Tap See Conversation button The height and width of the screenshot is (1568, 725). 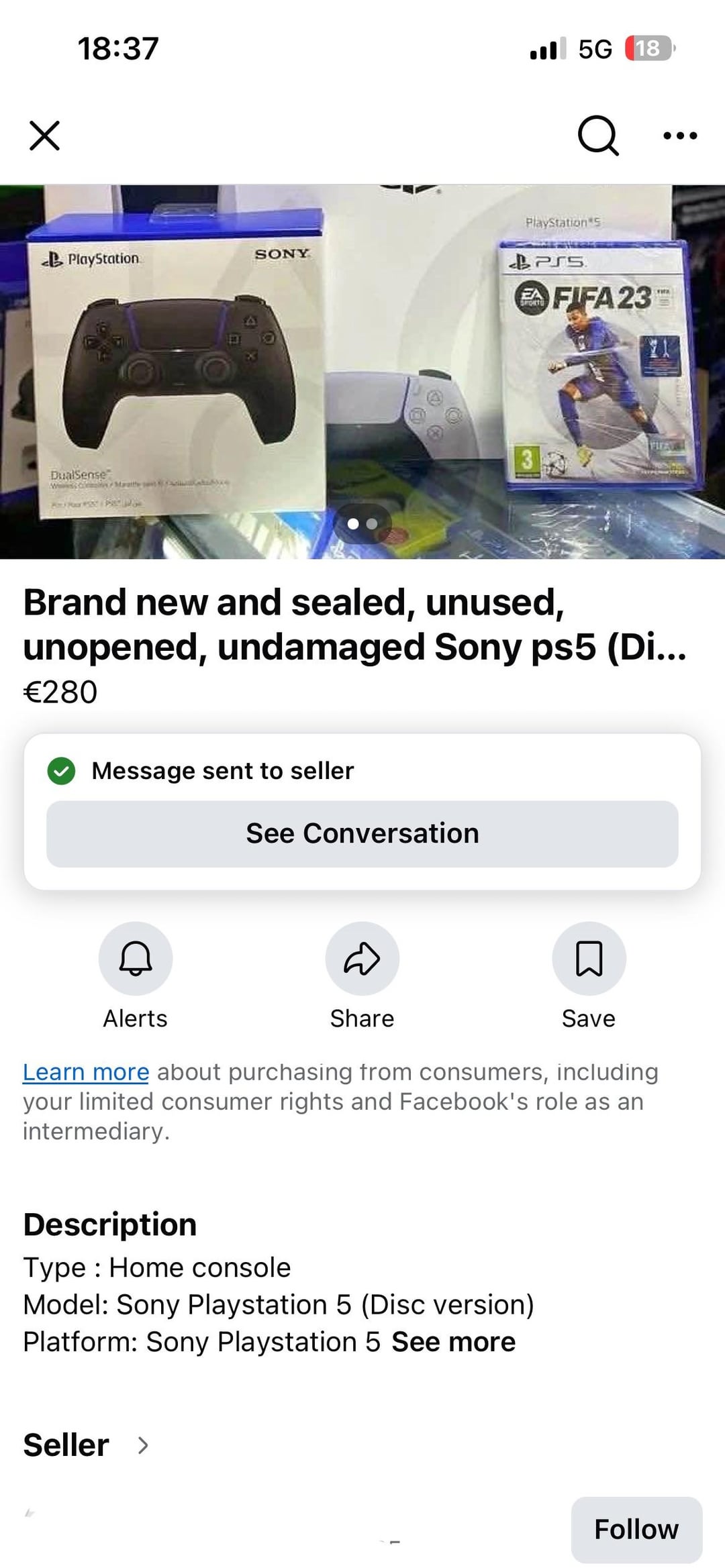pyautogui.click(x=362, y=833)
